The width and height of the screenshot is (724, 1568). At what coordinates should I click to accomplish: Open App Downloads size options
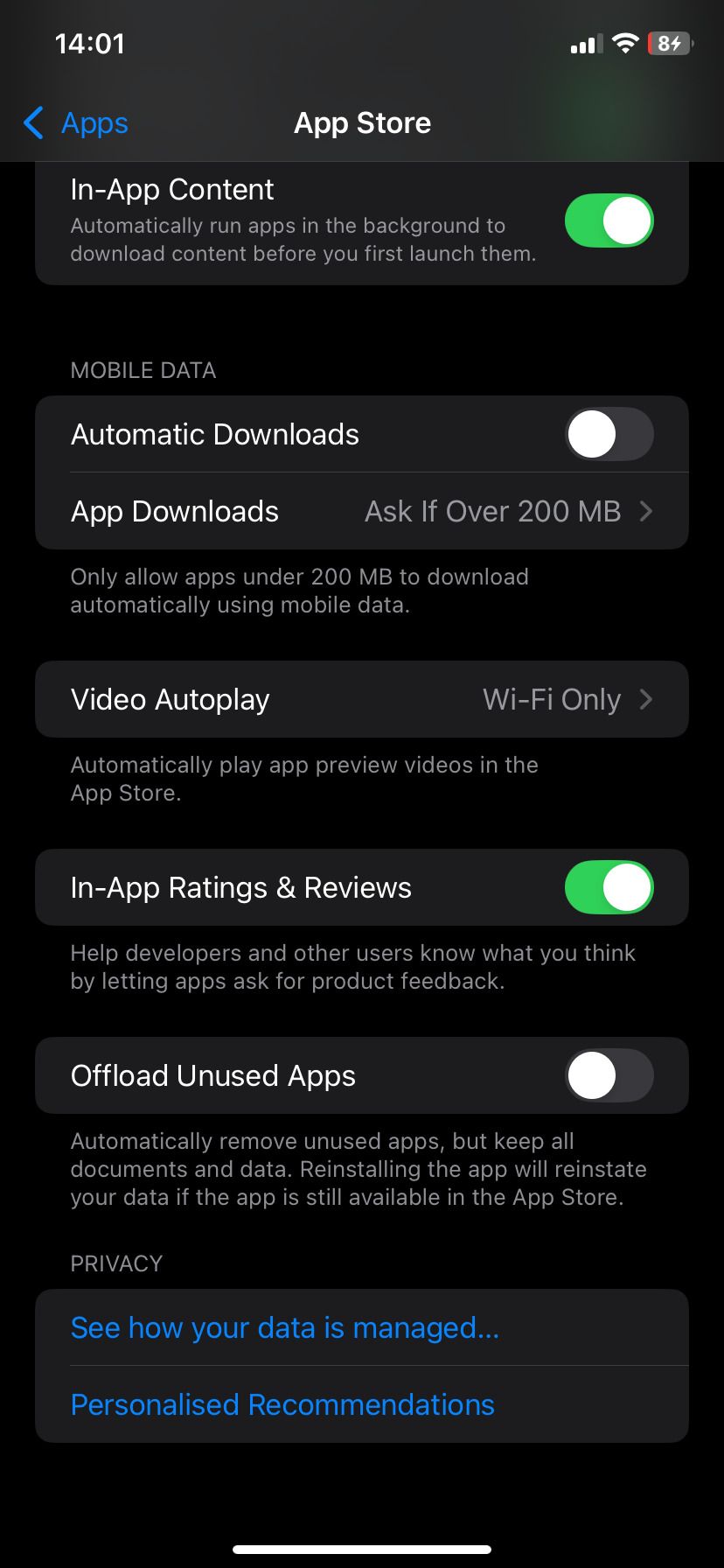click(362, 511)
